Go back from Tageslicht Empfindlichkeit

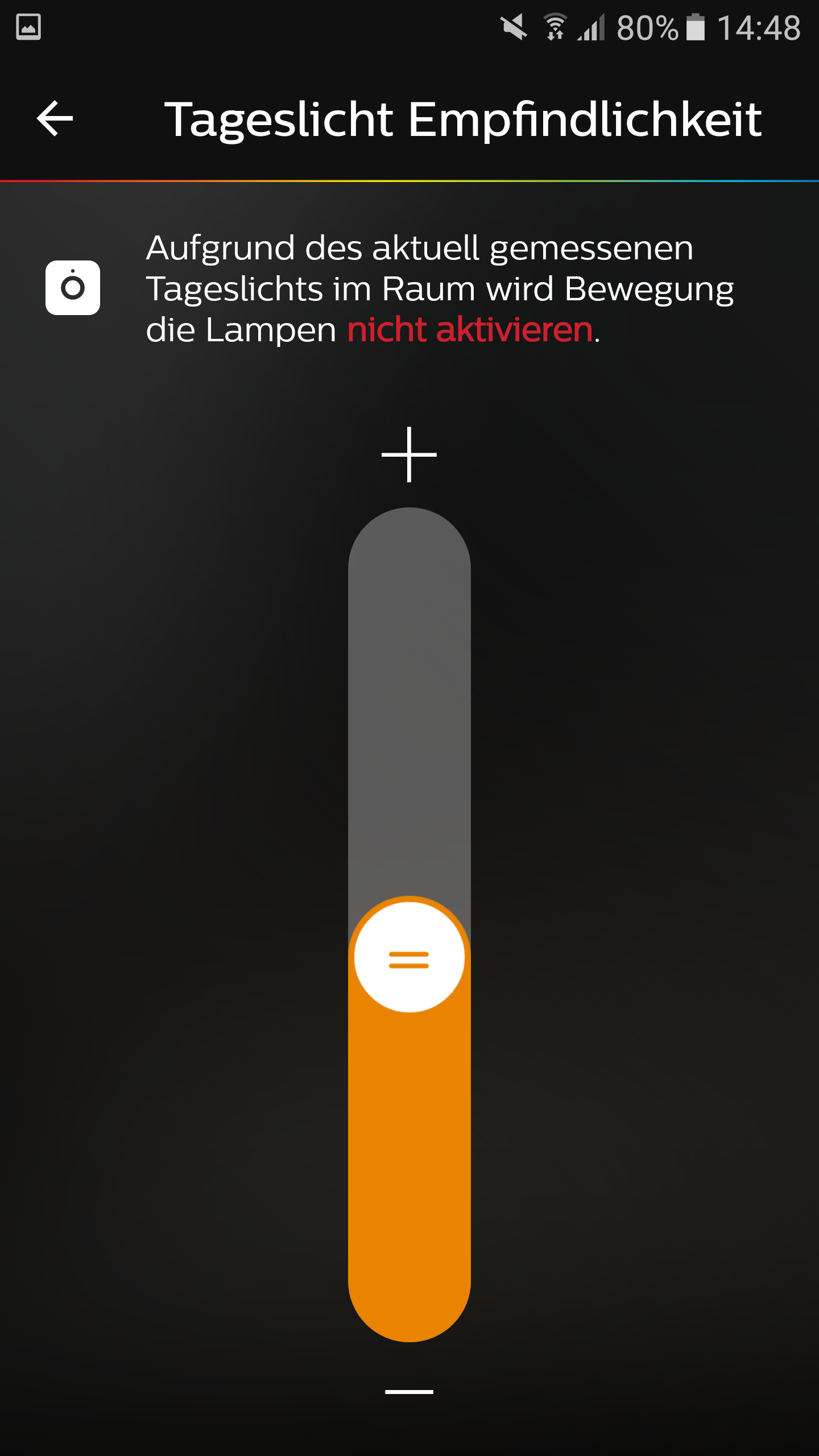(55, 118)
